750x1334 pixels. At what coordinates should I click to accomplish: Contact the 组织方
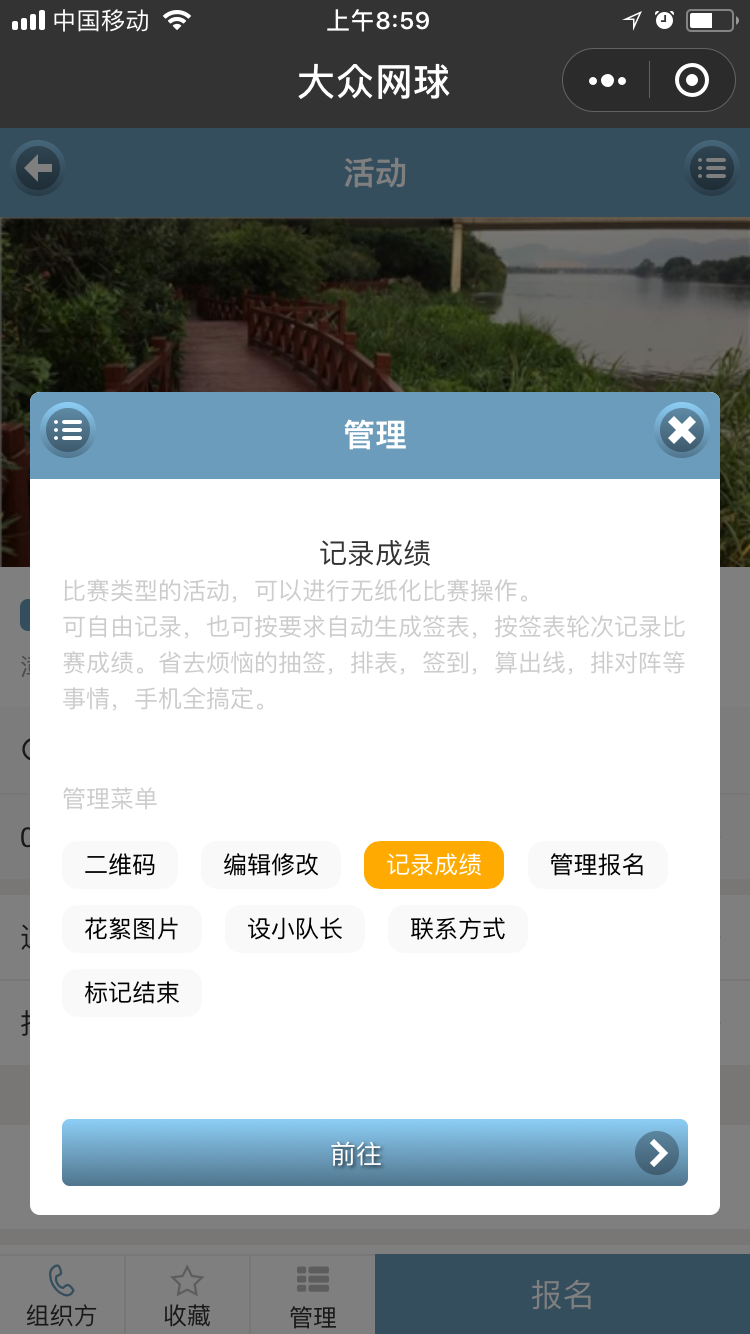click(x=62, y=1295)
